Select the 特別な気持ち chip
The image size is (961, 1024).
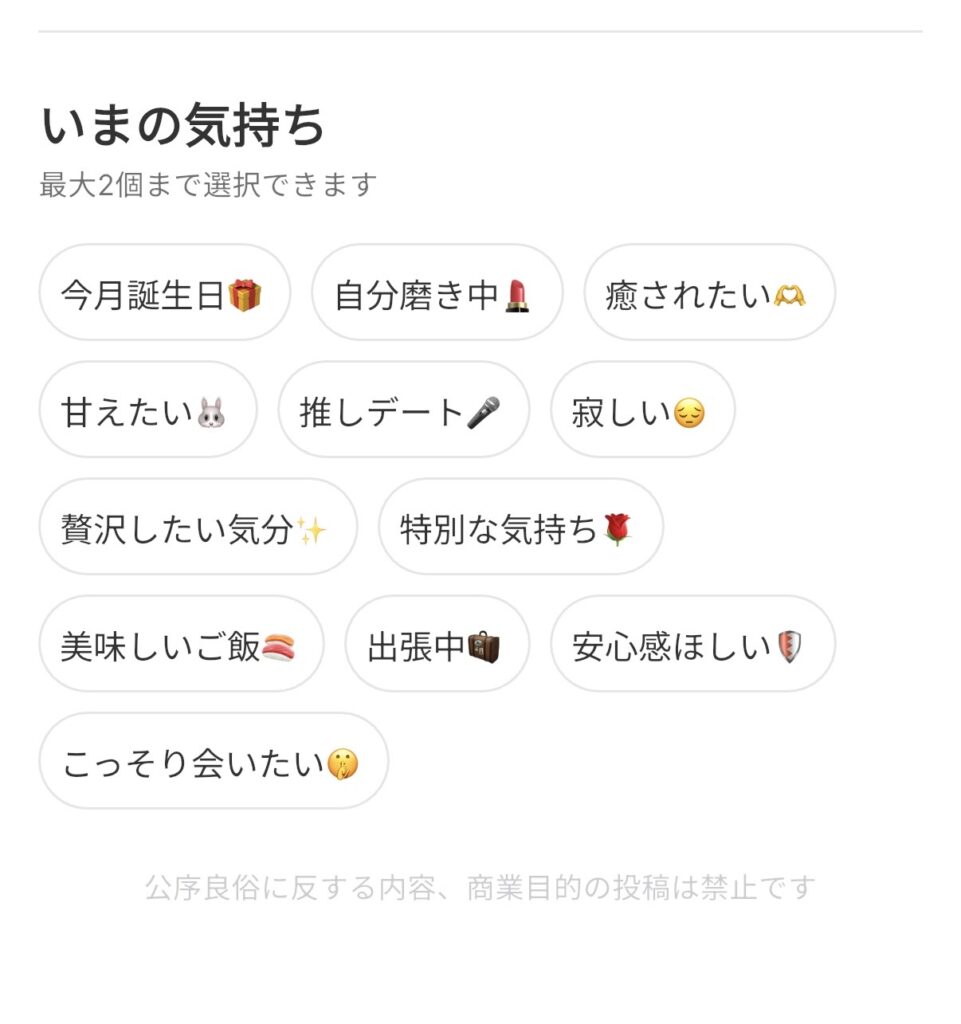coord(520,527)
